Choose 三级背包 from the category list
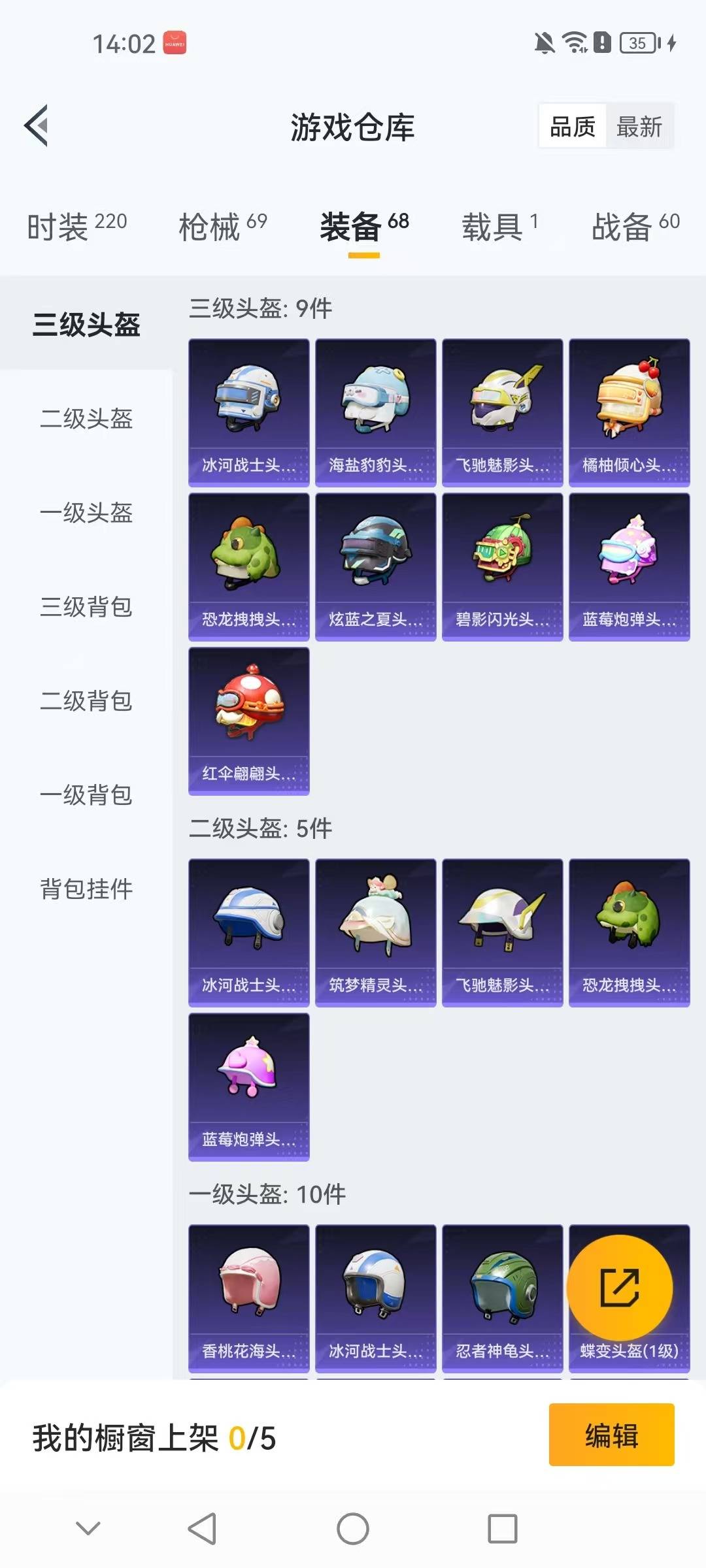Image resolution: width=706 pixels, height=1568 pixels. pyautogui.click(x=86, y=608)
